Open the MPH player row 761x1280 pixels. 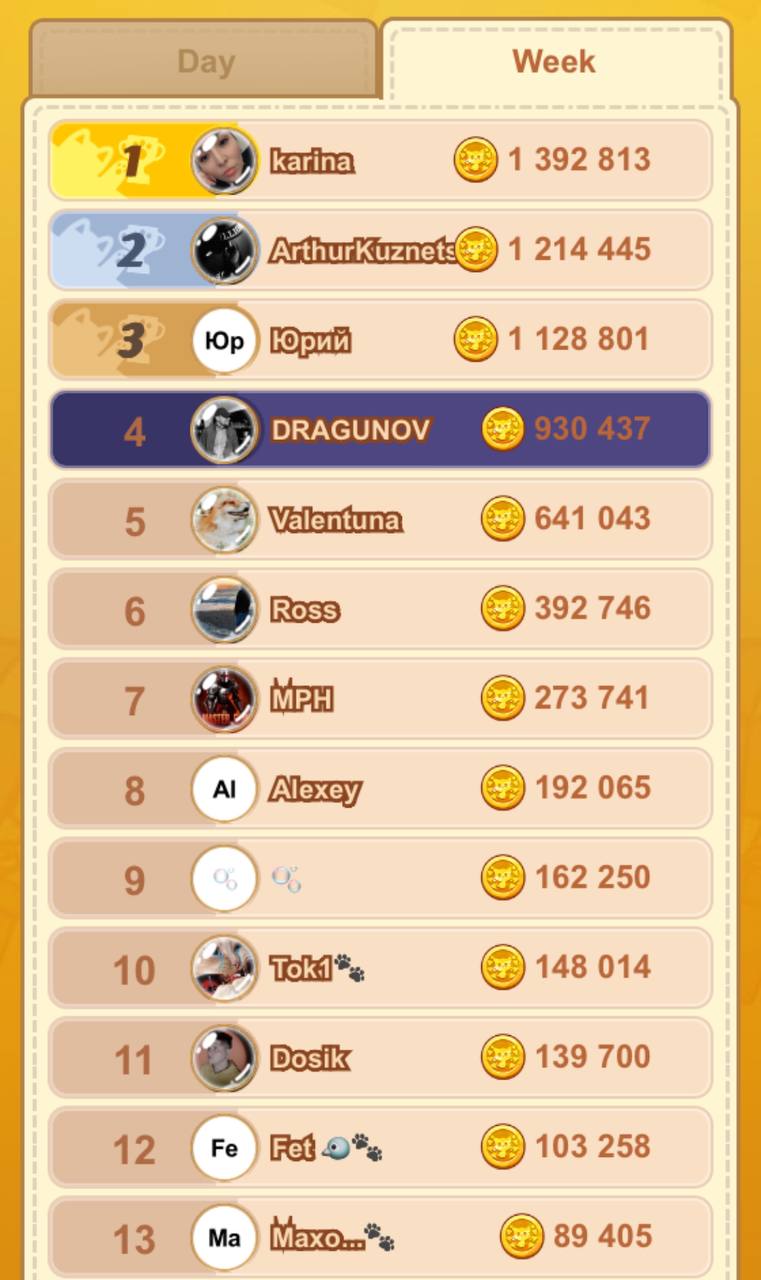pos(380,698)
